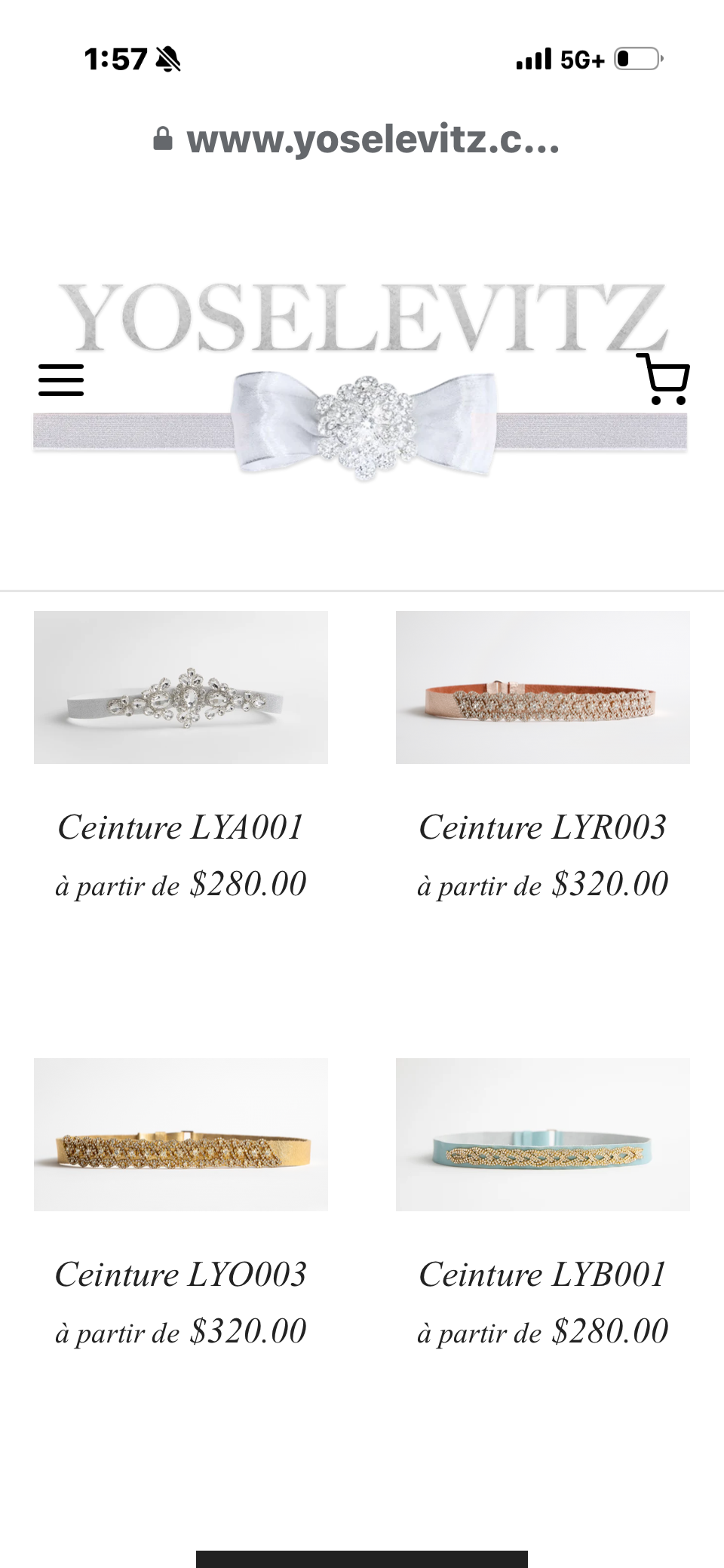Tap the Ceinture LYB001 title link
Screen dimensions: 724x1568
pyautogui.click(x=543, y=1275)
